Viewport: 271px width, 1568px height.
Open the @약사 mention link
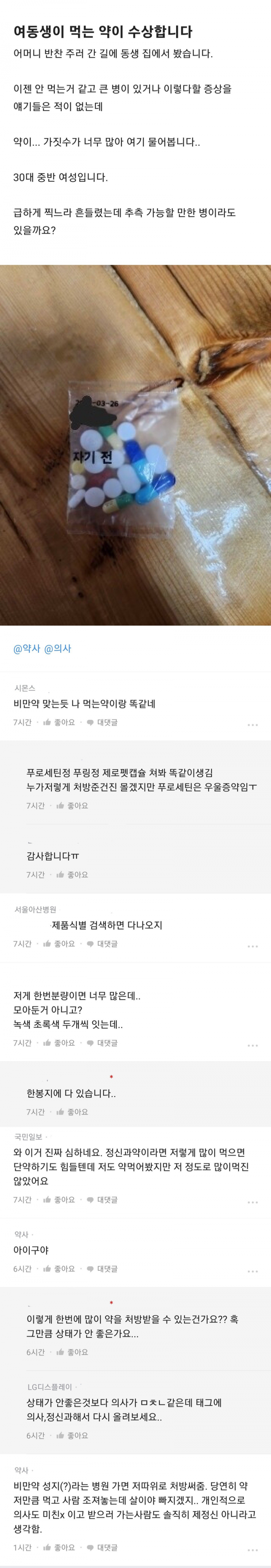point(26,648)
